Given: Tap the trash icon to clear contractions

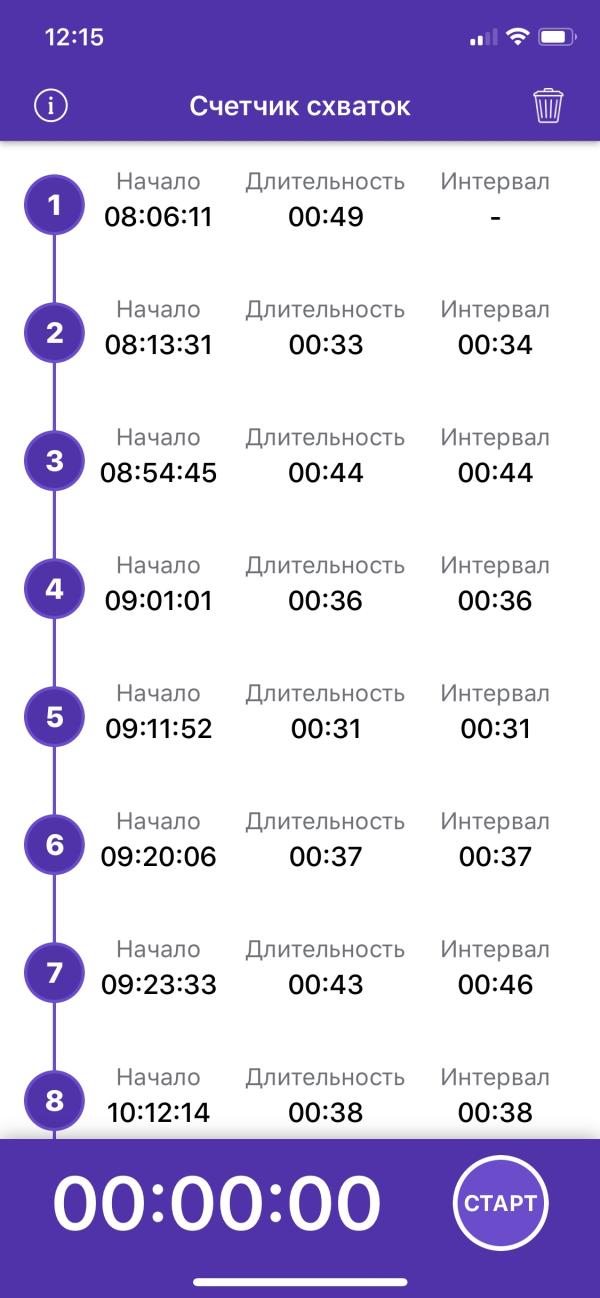Looking at the screenshot, I should tap(548, 106).
